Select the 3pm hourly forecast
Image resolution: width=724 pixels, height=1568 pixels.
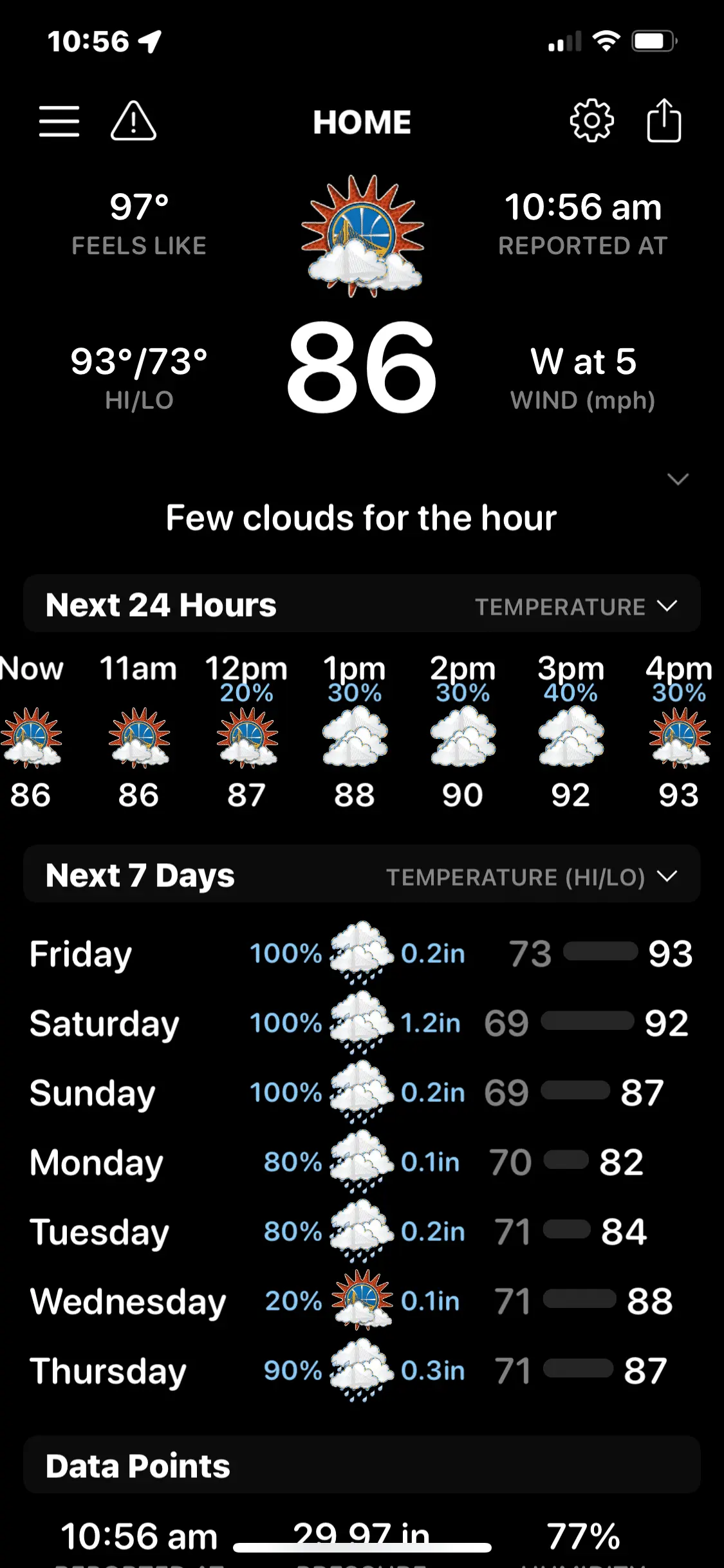click(x=571, y=734)
